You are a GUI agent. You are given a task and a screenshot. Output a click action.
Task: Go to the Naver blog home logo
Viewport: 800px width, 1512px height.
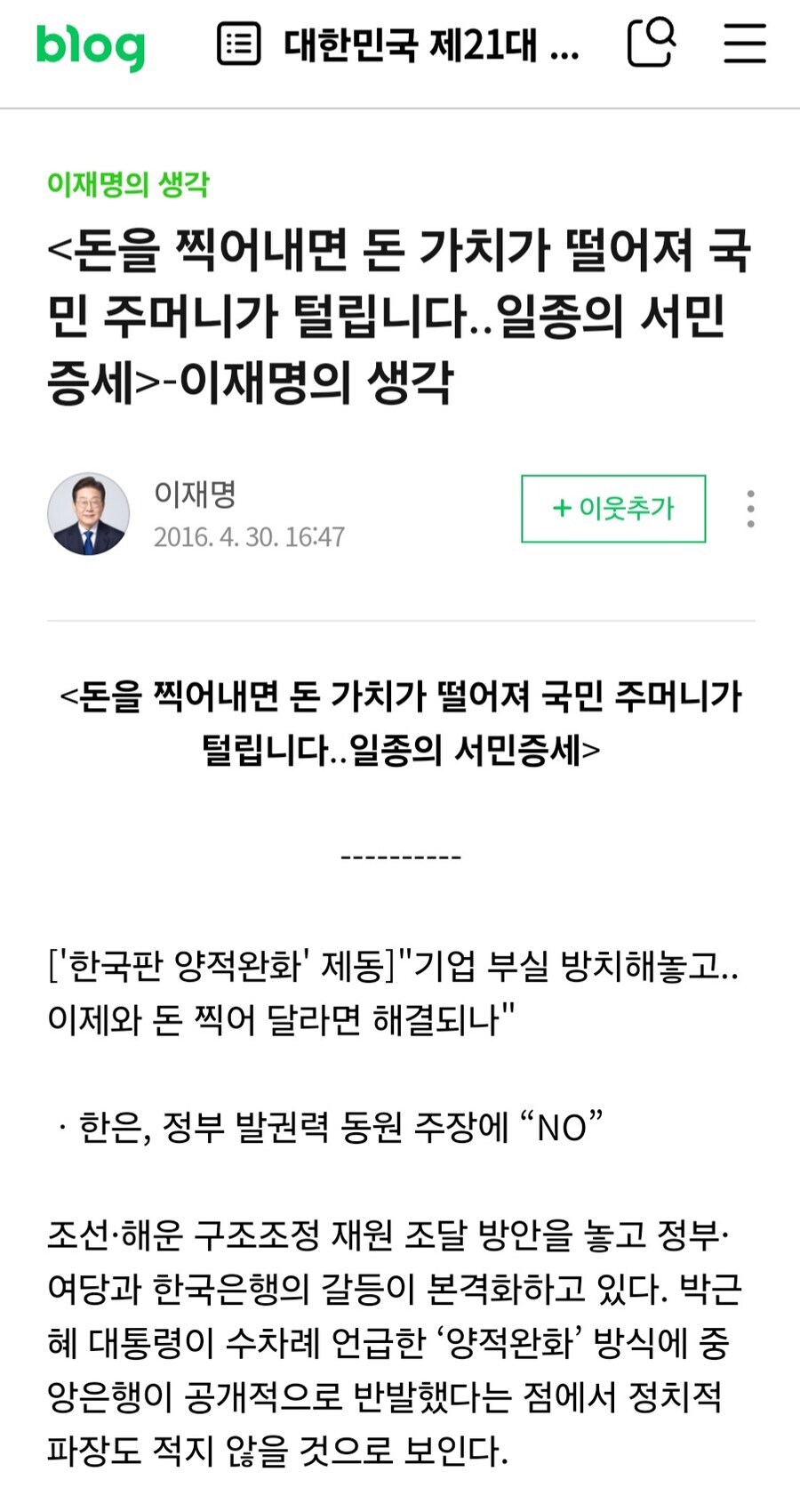click(91, 45)
